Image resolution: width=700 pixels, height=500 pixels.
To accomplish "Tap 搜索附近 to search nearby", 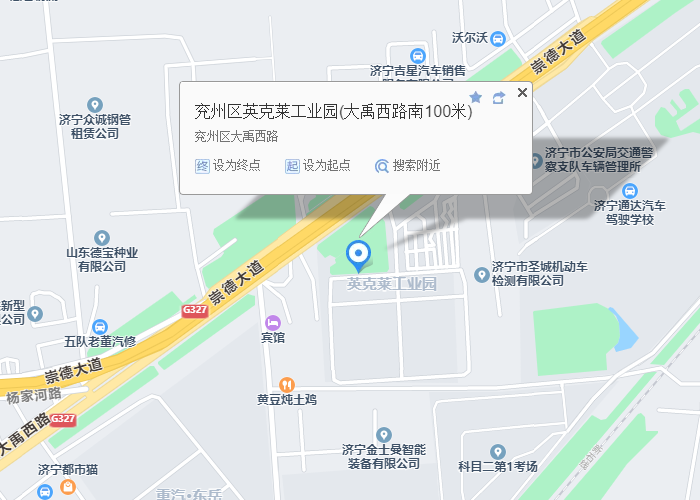I will pos(407,166).
